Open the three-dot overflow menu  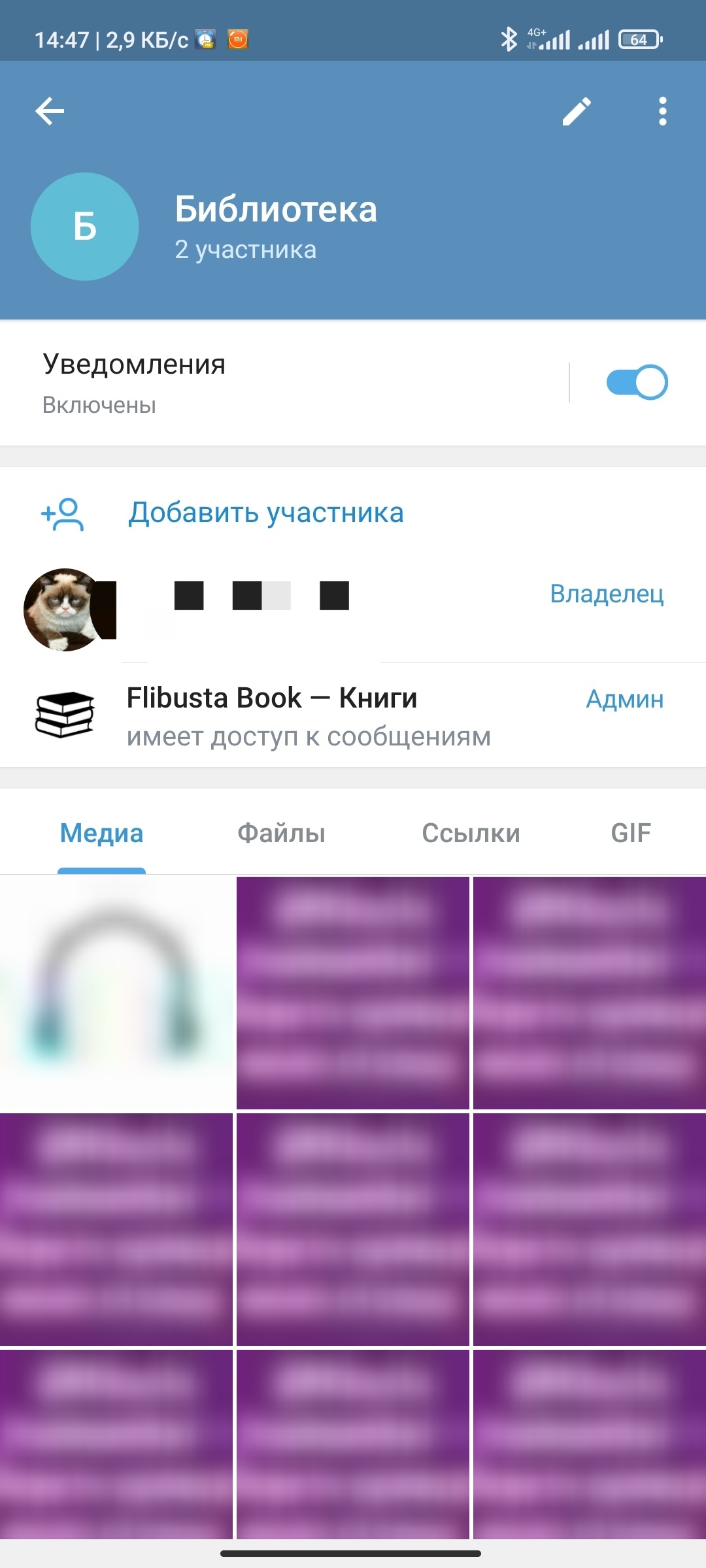pos(662,112)
